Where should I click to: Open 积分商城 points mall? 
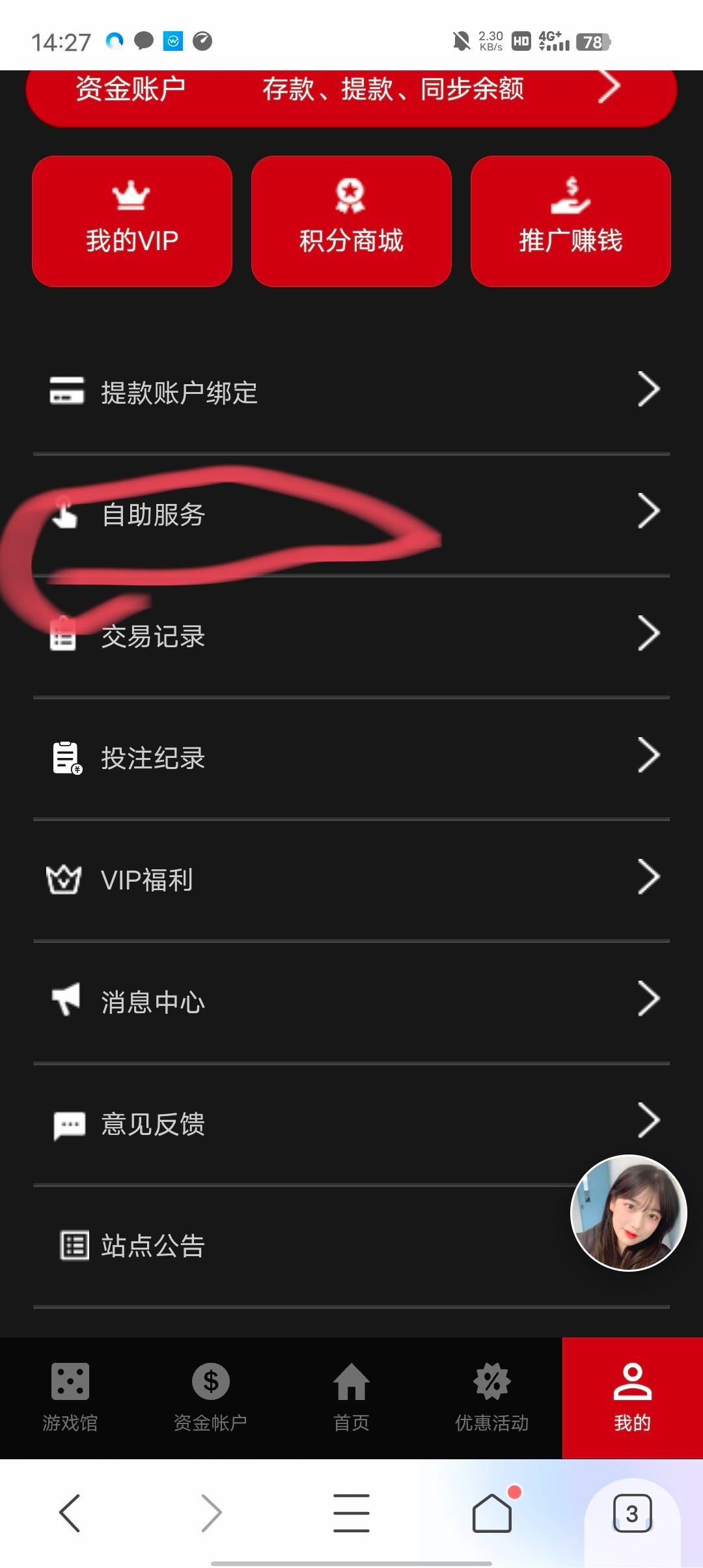tap(351, 221)
